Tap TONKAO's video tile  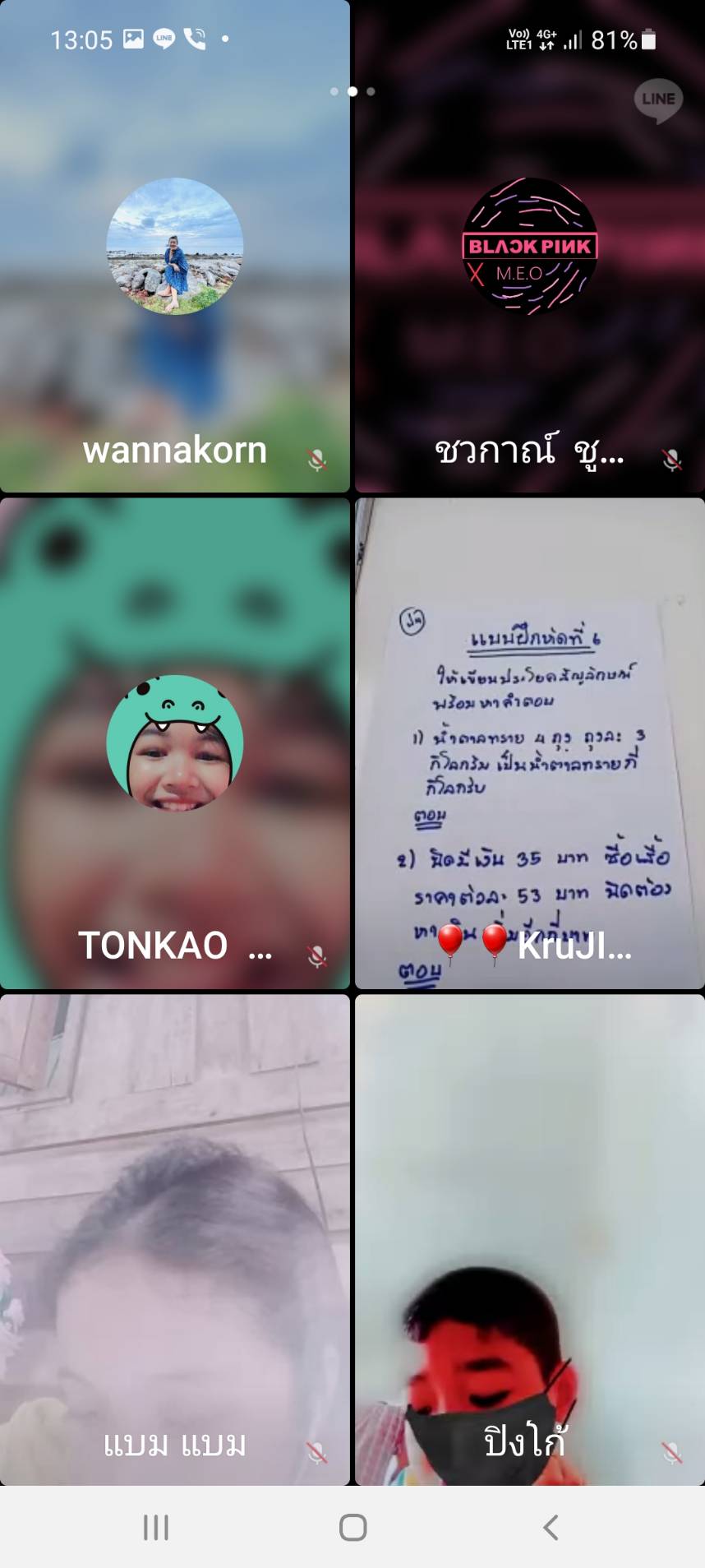point(175,742)
